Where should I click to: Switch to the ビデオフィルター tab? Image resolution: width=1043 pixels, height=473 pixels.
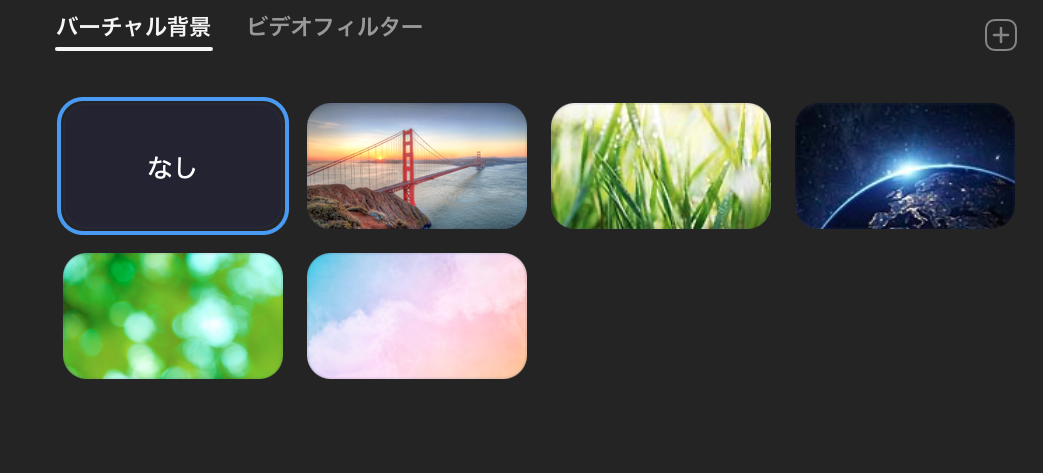coord(334,27)
